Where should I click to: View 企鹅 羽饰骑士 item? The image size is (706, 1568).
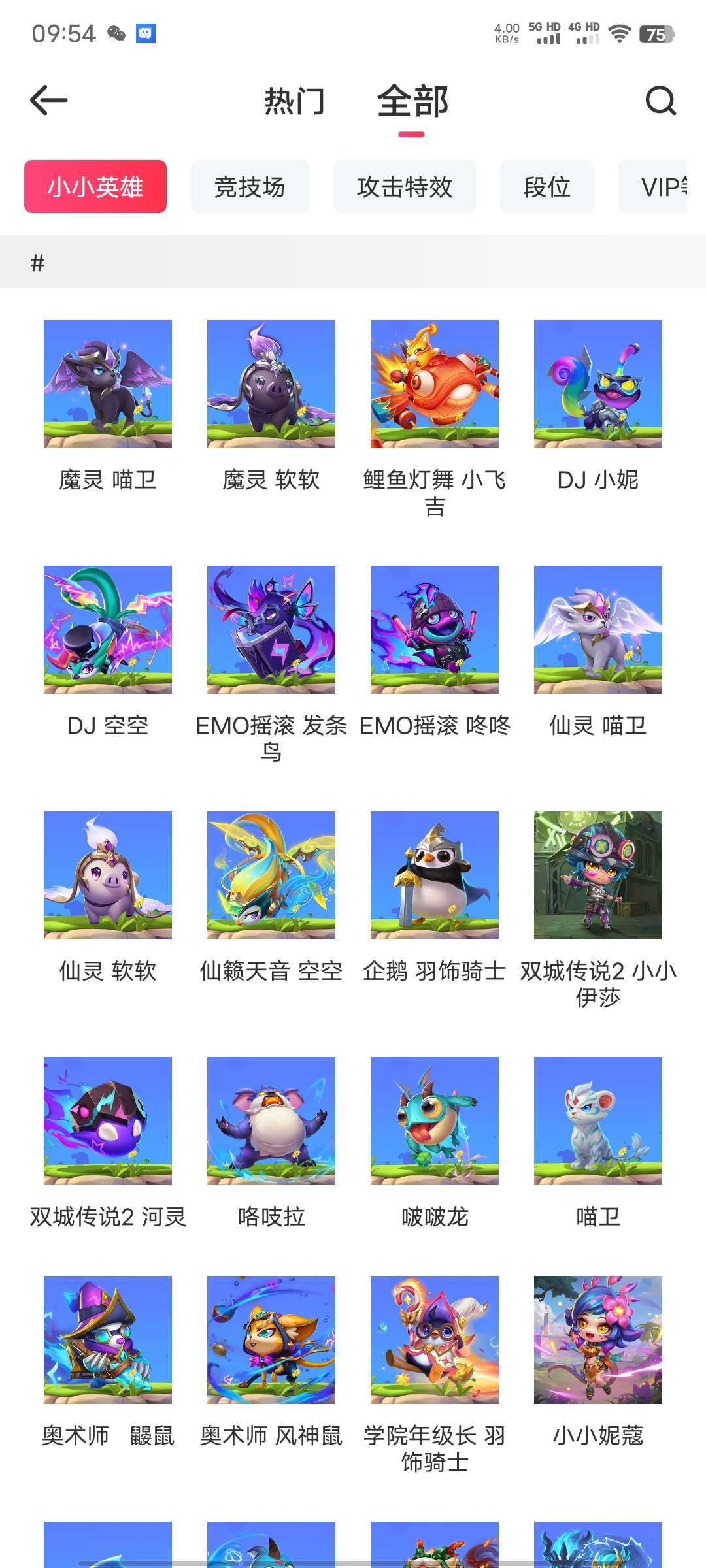pyautogui.click(x=435, y=875)
